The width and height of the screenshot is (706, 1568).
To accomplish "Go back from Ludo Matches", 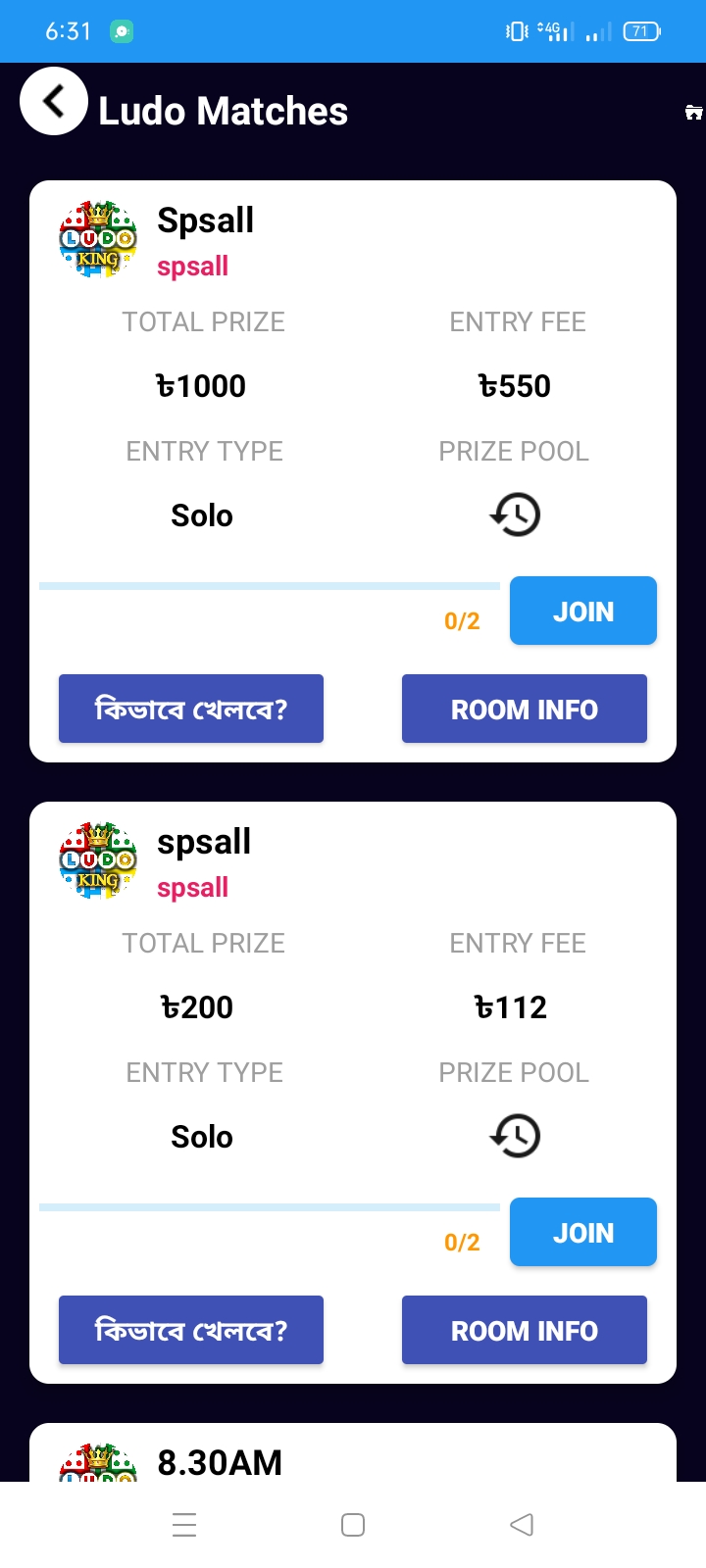I will tap(54, 101).
